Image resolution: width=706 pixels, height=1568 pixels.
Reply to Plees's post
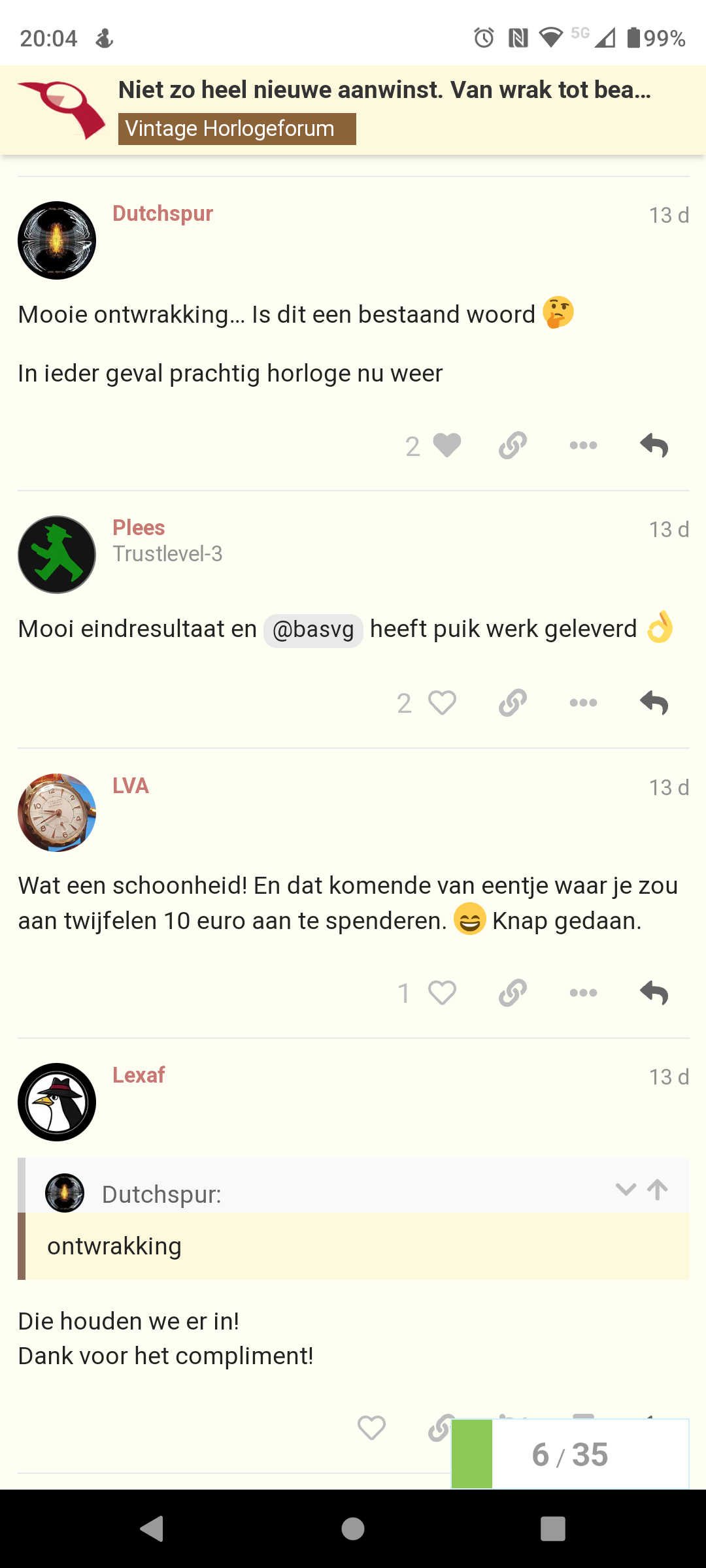point(654,703)
